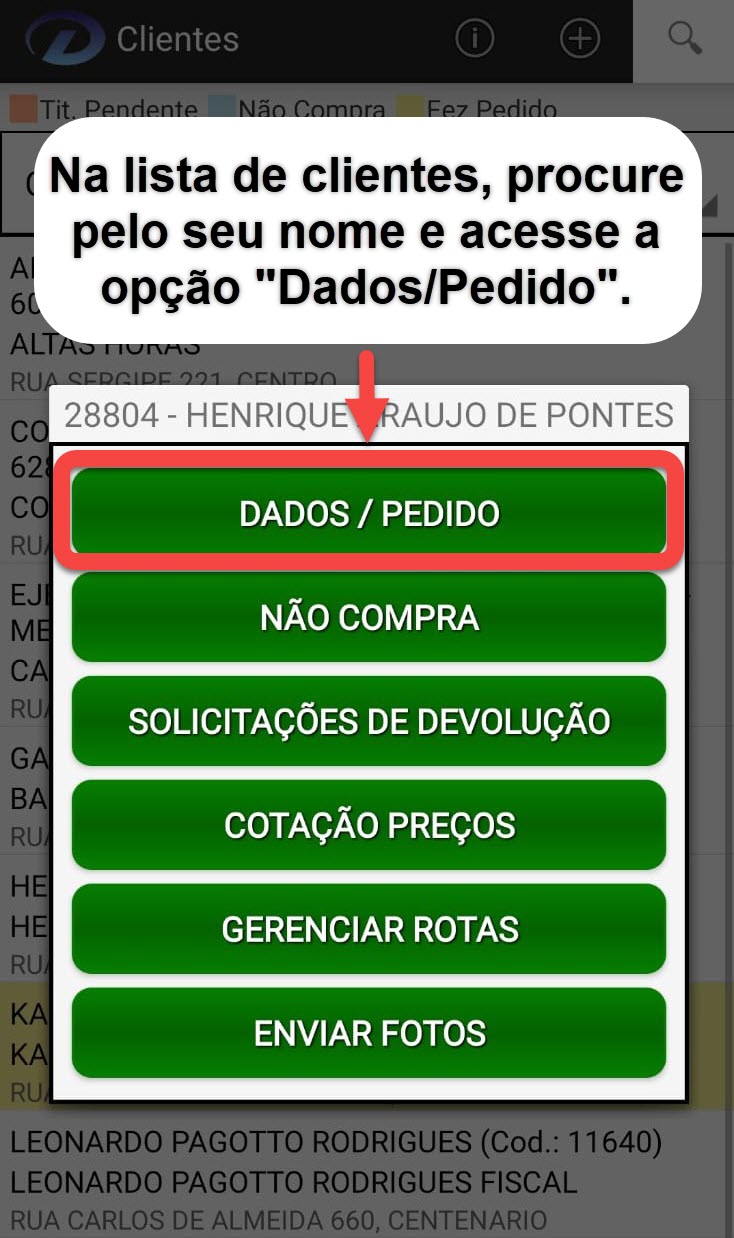The width and height of the screenshot is (734, 1238).
Task: Tap the Enviar Fotos button
Action: [x=368, y=1033]
